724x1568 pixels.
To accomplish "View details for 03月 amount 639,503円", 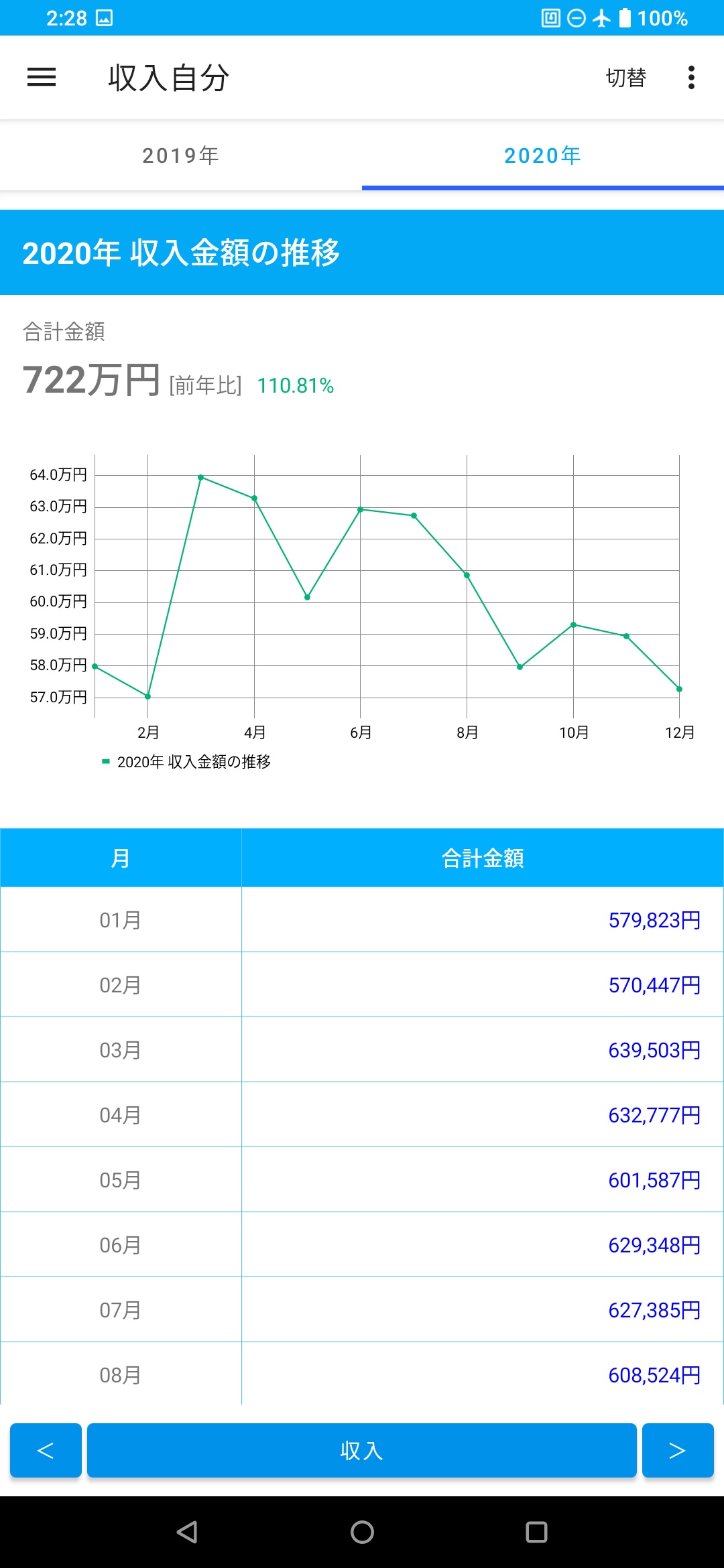I will click(654, 1050).
